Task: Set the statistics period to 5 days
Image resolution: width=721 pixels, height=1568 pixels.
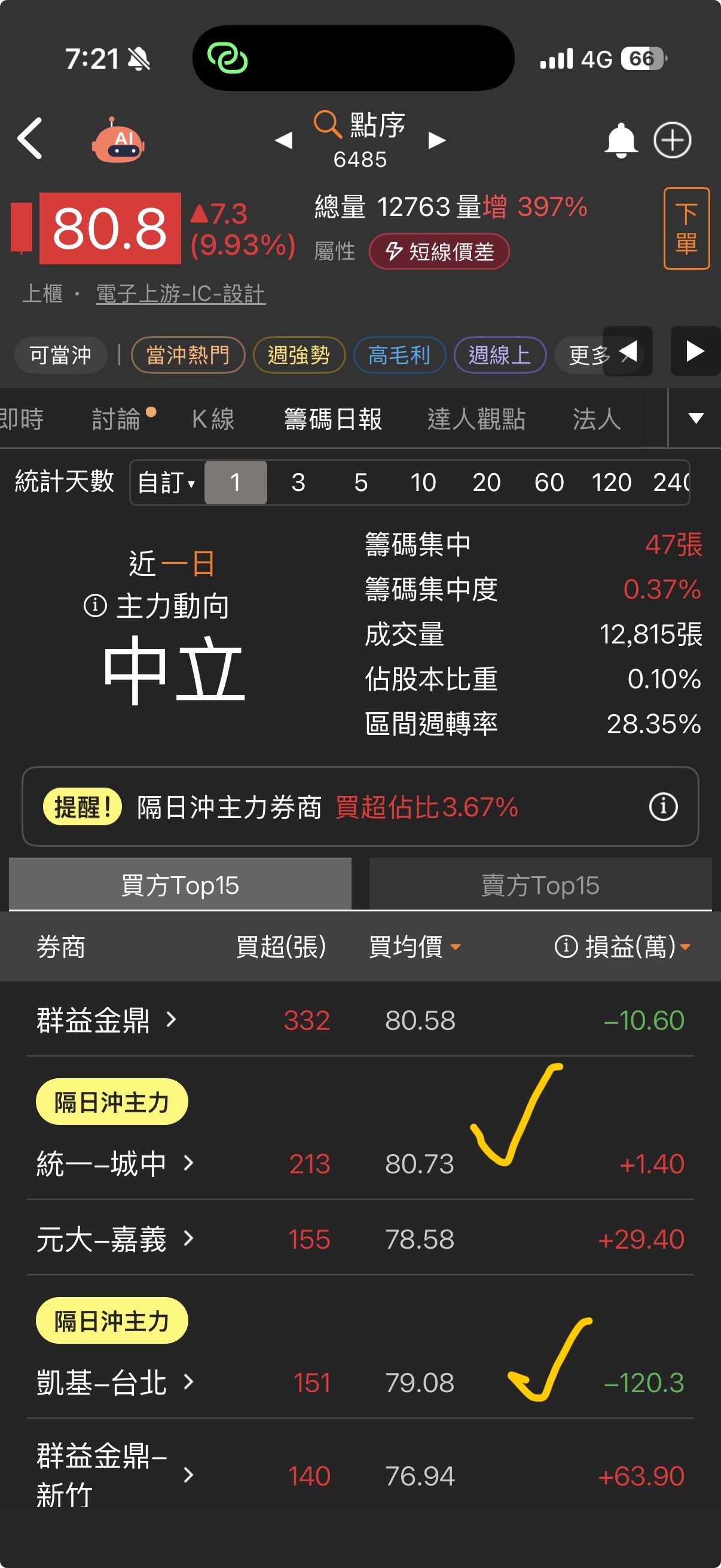Action: [361, 483]
